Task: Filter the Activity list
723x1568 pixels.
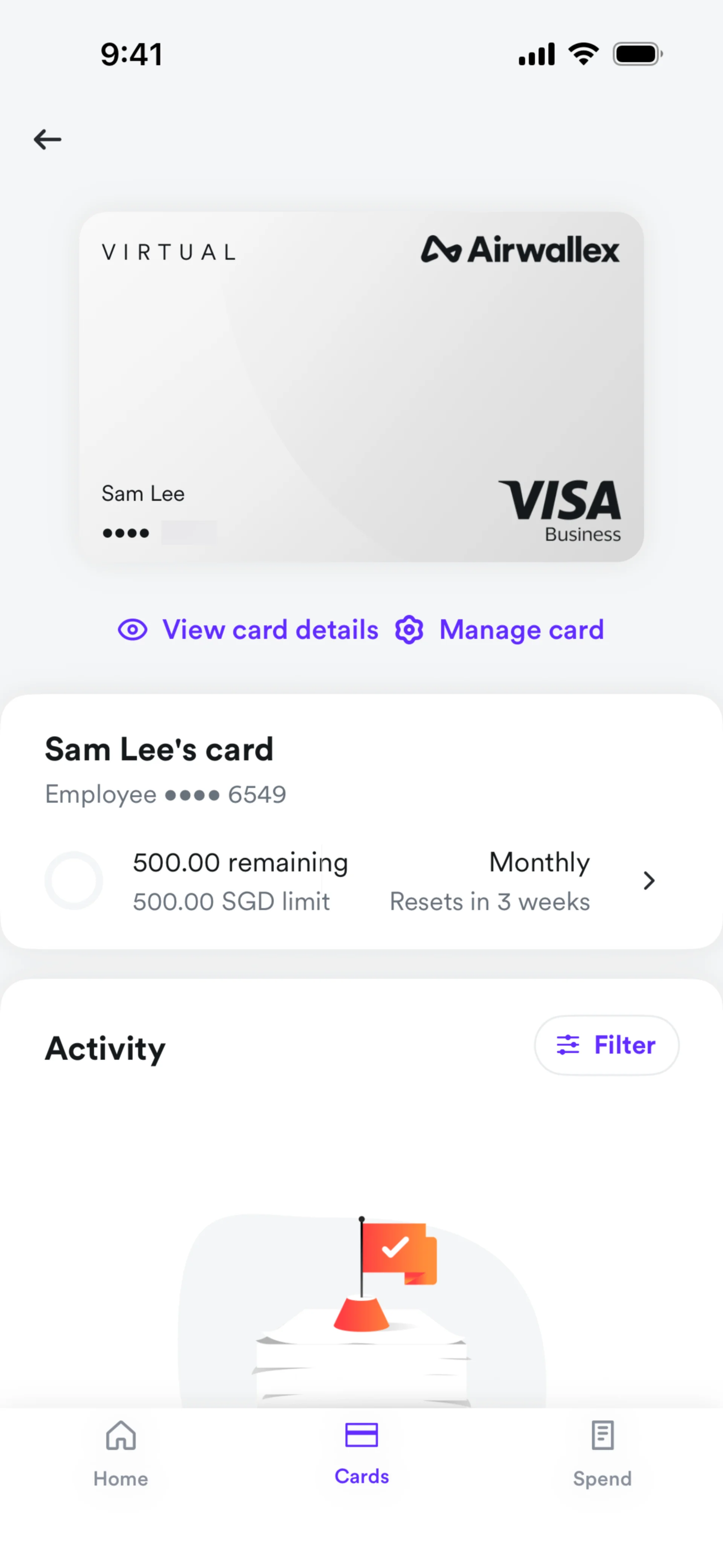Action: [606, 1045]
